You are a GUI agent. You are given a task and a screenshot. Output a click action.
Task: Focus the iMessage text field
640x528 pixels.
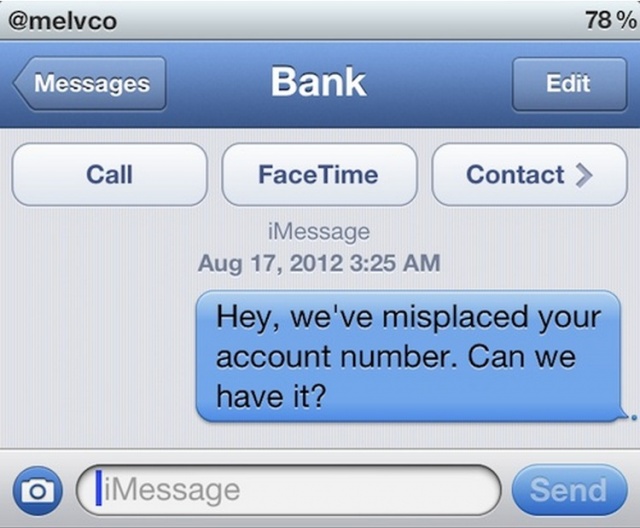click(x=290, y=490)
